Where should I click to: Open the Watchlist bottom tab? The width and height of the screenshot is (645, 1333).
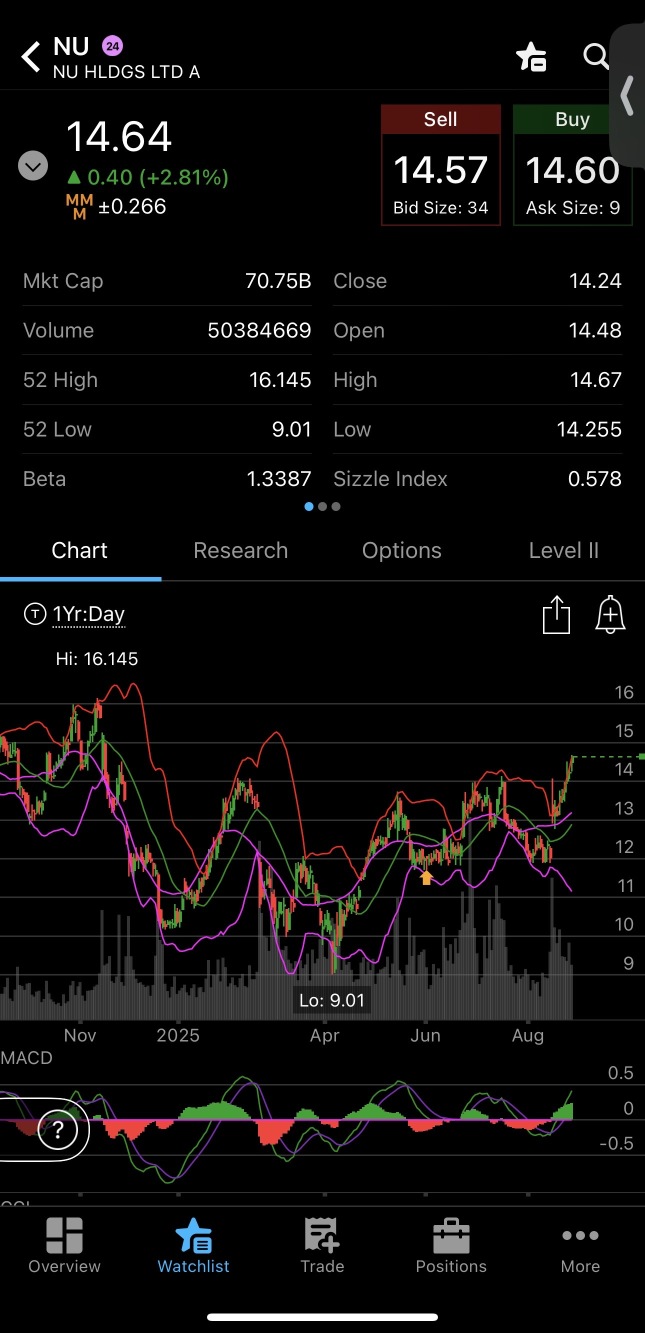coord(193,1246)
